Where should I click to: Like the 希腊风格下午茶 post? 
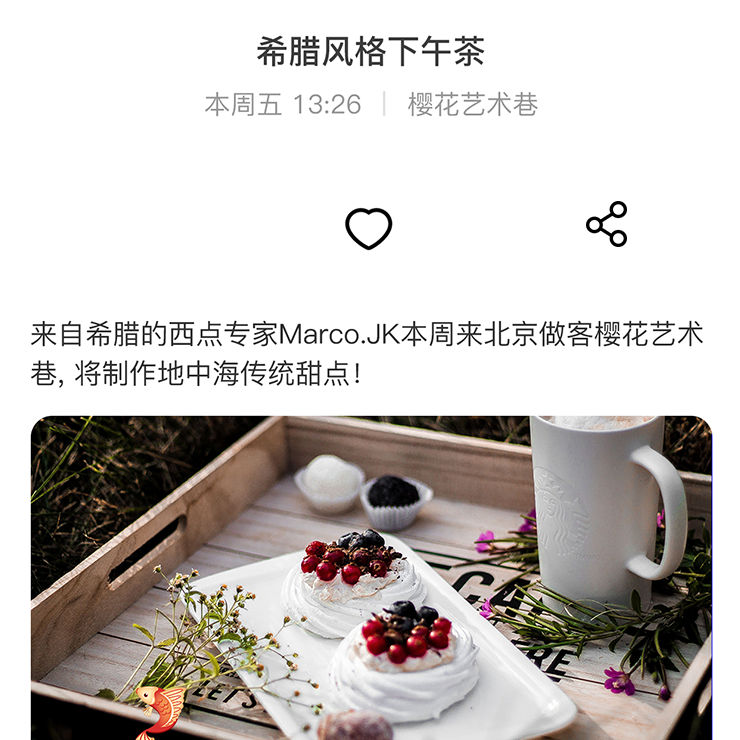pos(368,228)
